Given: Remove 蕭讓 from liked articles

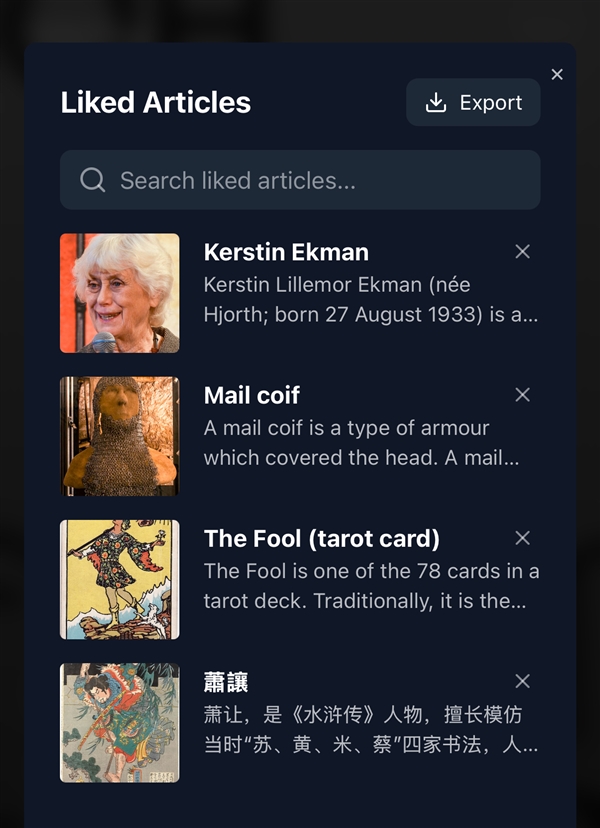Looking at the screenshot, I should 522,681.
